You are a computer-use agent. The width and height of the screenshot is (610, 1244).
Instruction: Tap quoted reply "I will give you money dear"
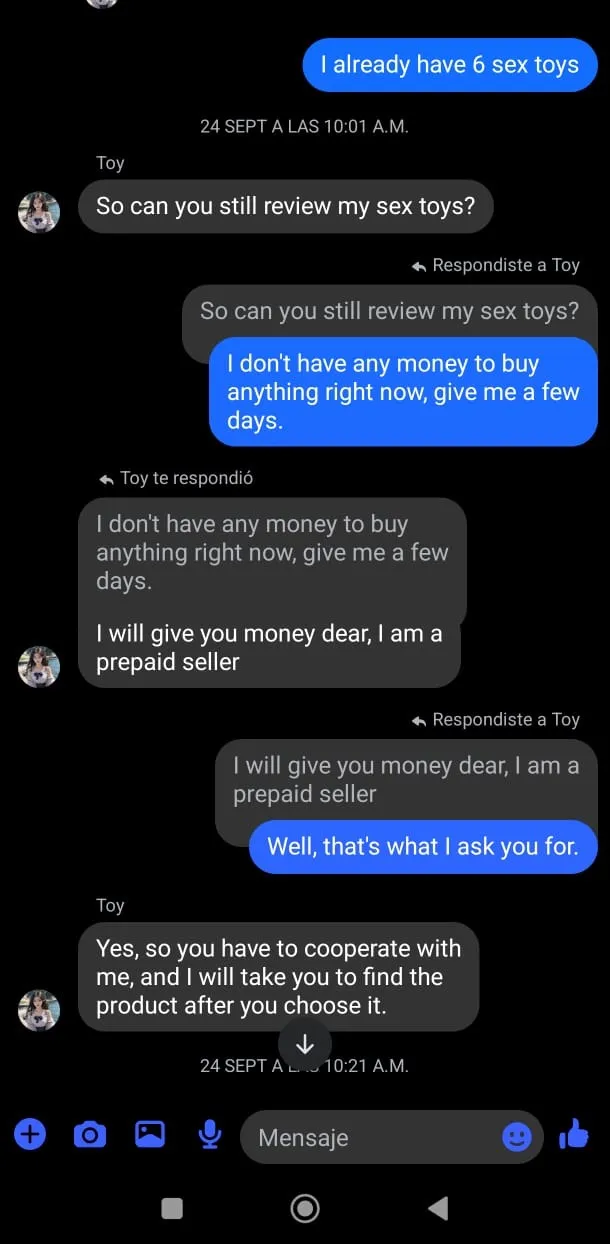(x=405, y=779)
